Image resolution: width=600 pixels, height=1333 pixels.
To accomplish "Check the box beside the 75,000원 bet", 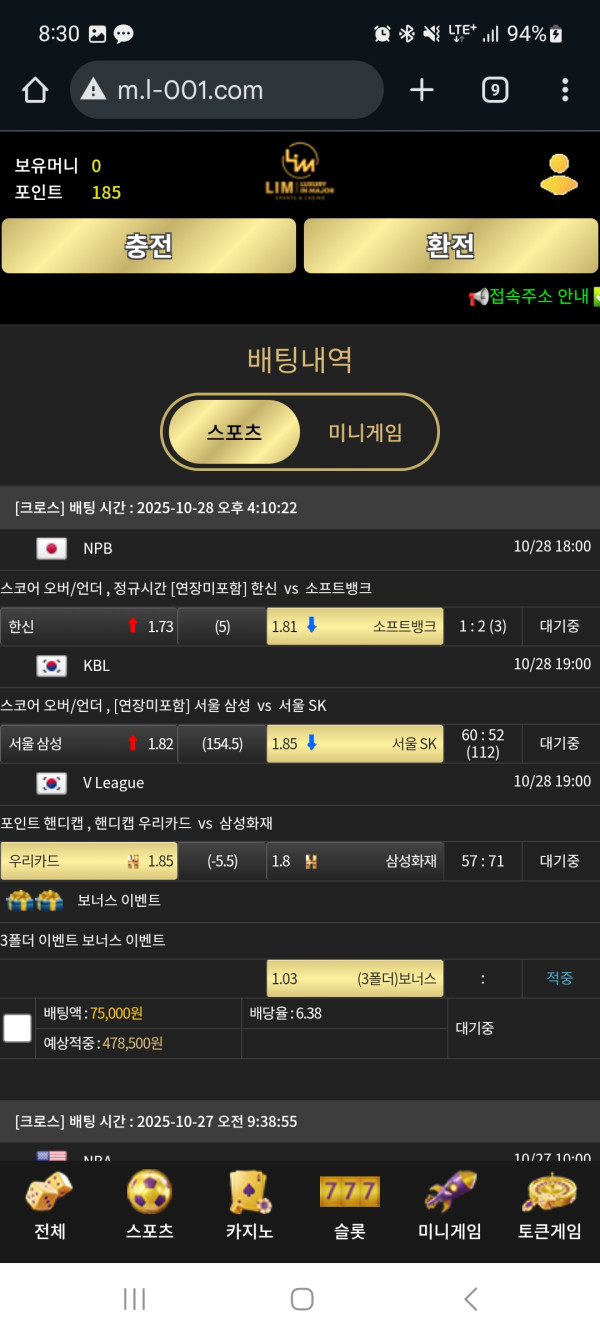I will tap(17, 1028).
